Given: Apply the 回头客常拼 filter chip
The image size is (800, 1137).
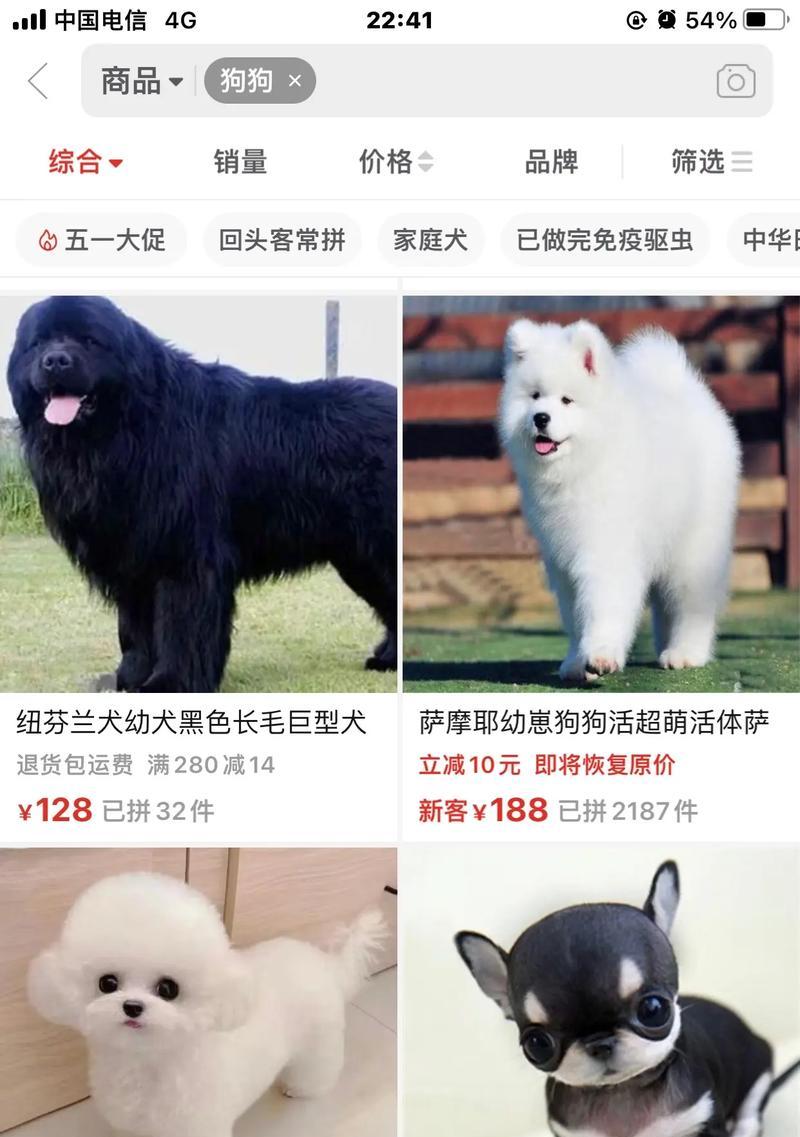Looking at the screenshot, I should [282, 240].
